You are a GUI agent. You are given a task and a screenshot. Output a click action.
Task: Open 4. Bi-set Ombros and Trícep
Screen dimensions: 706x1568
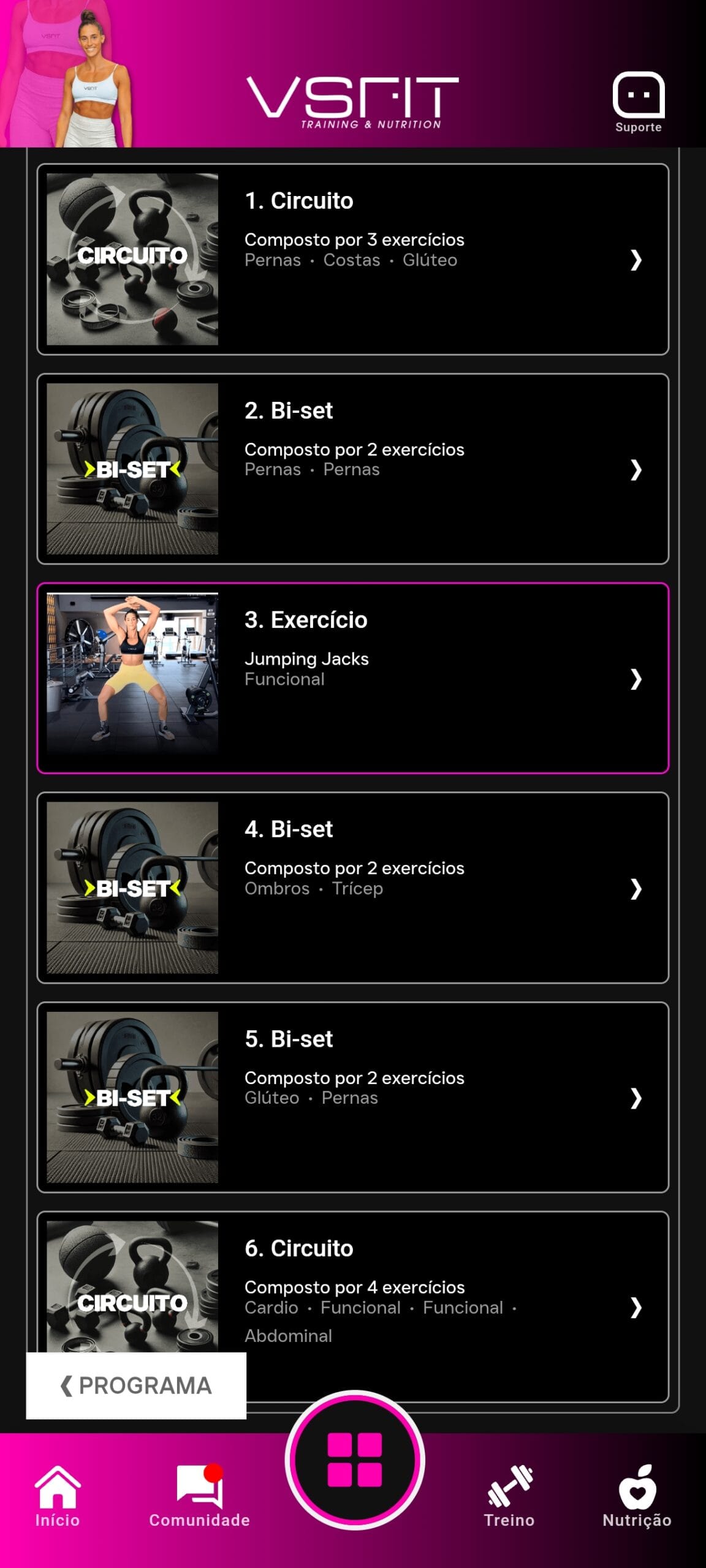coord(352,888)
